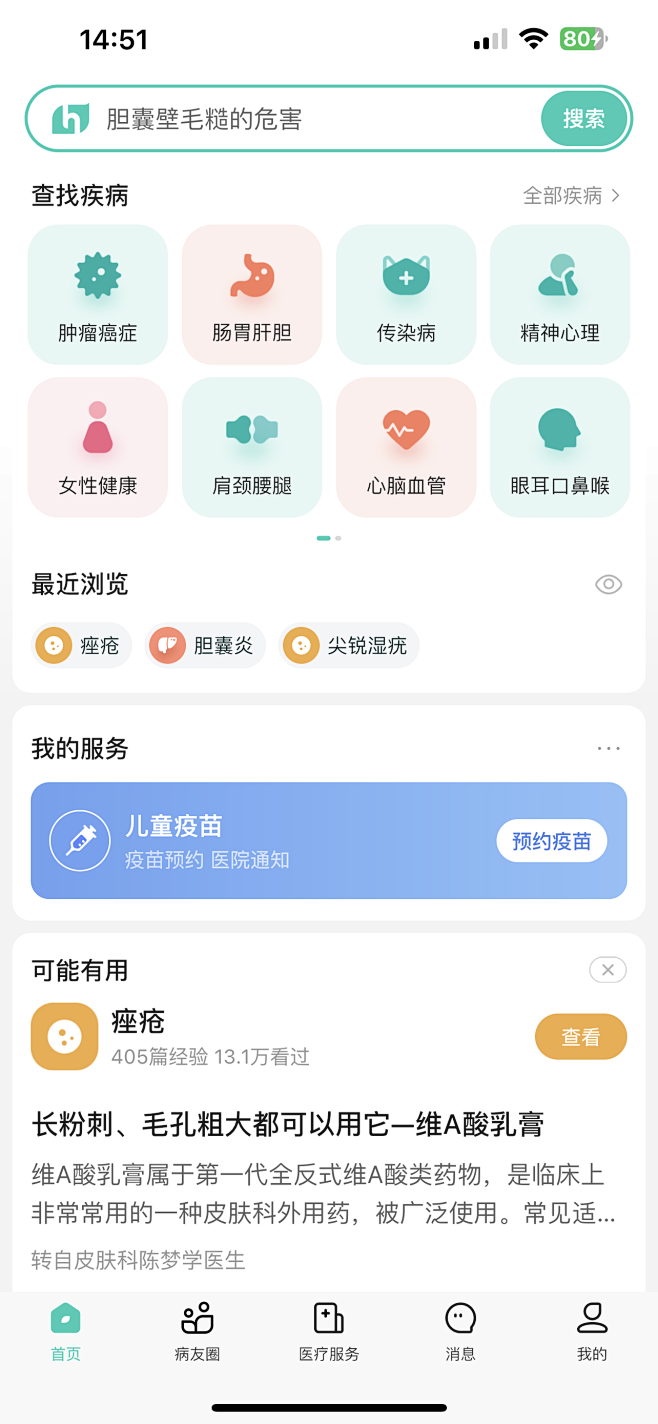
Task: Dismiss the 可能有用 card
Action: [x=608, y=969]
